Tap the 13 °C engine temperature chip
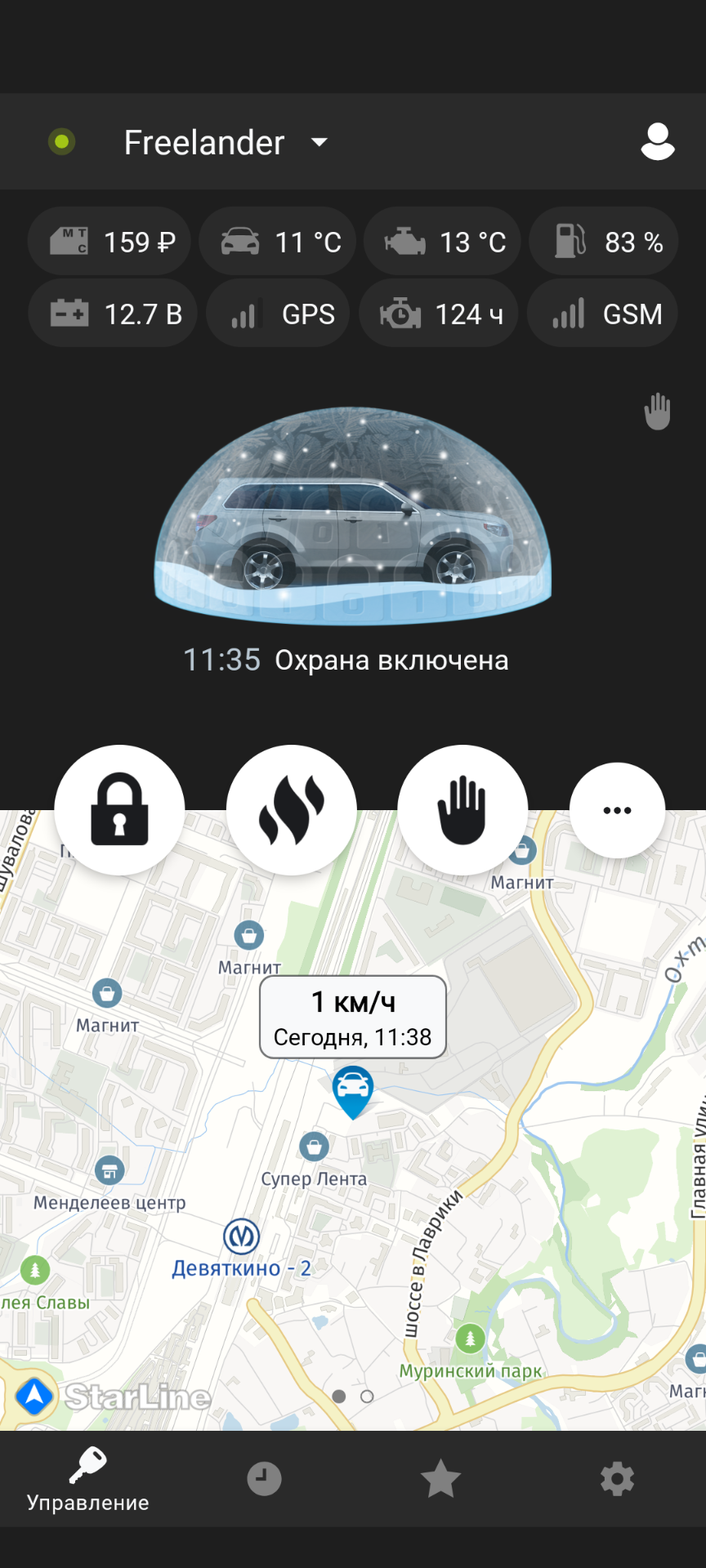The image size is (706, 1568). tap(442, 242)
